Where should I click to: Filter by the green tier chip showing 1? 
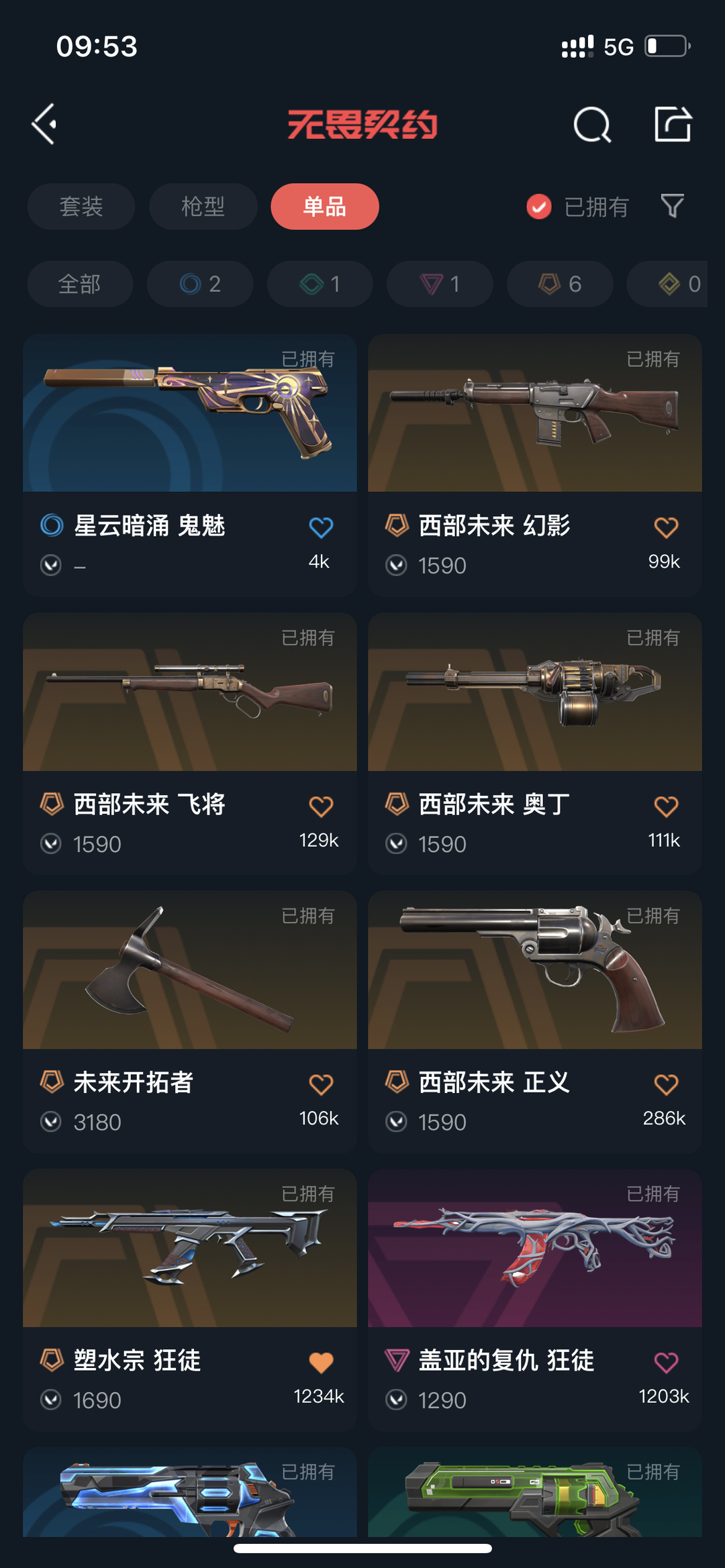pyautogui.click(x=320, y=284)
